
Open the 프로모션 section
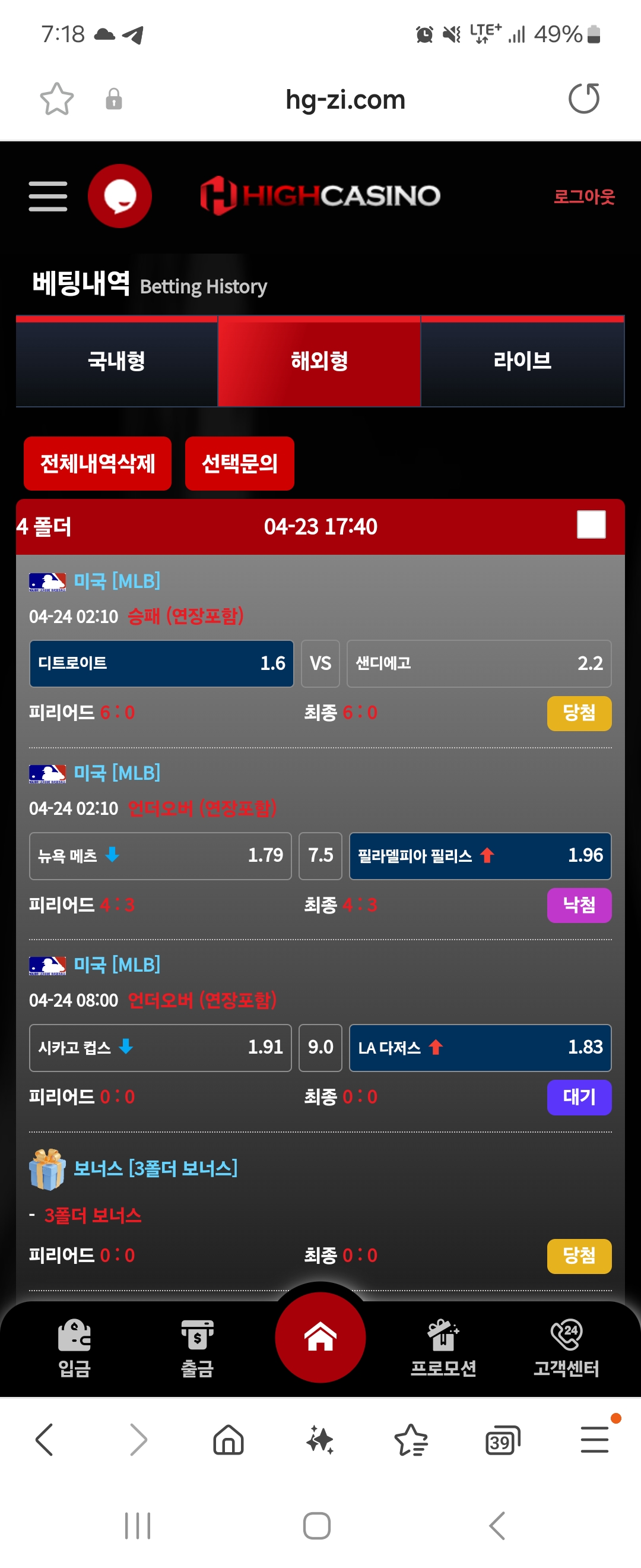coord(443,1348)
